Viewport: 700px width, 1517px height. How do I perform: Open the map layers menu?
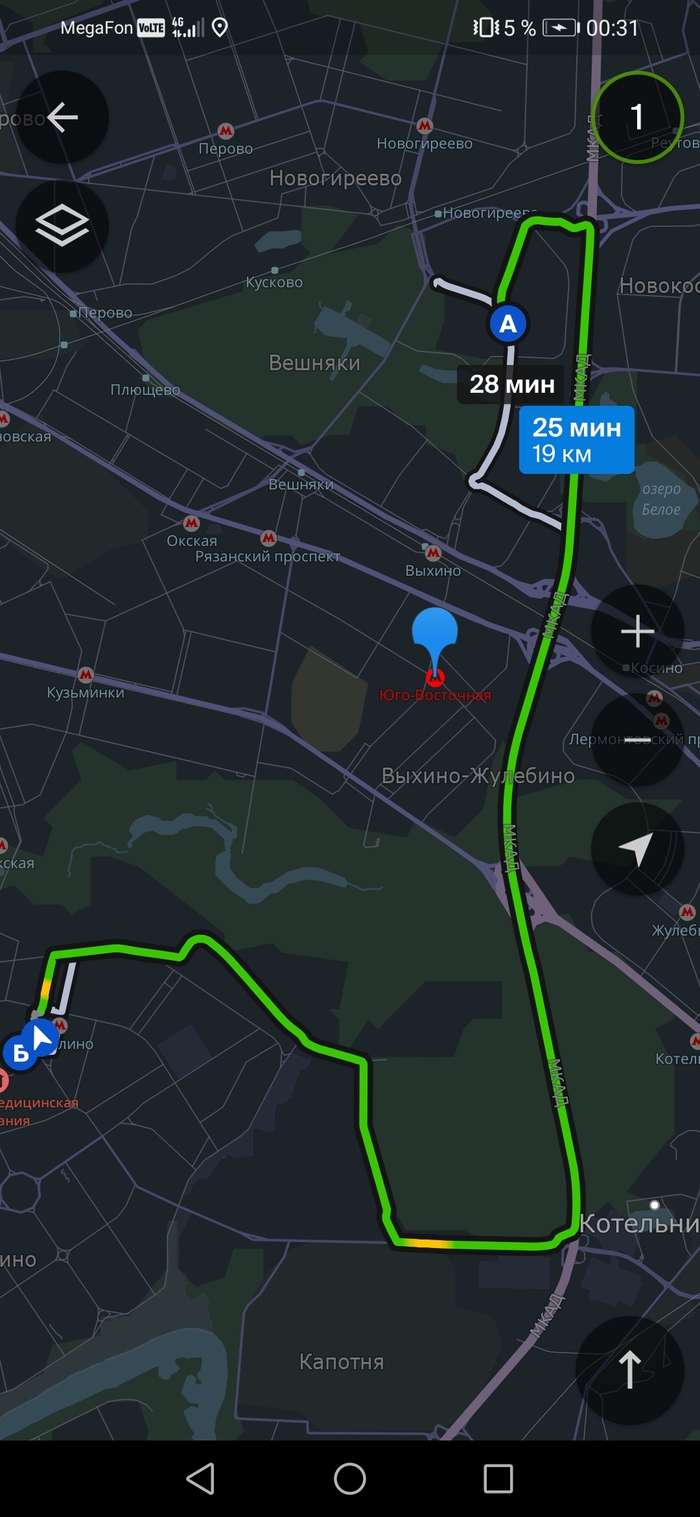[x=62, y=227]
